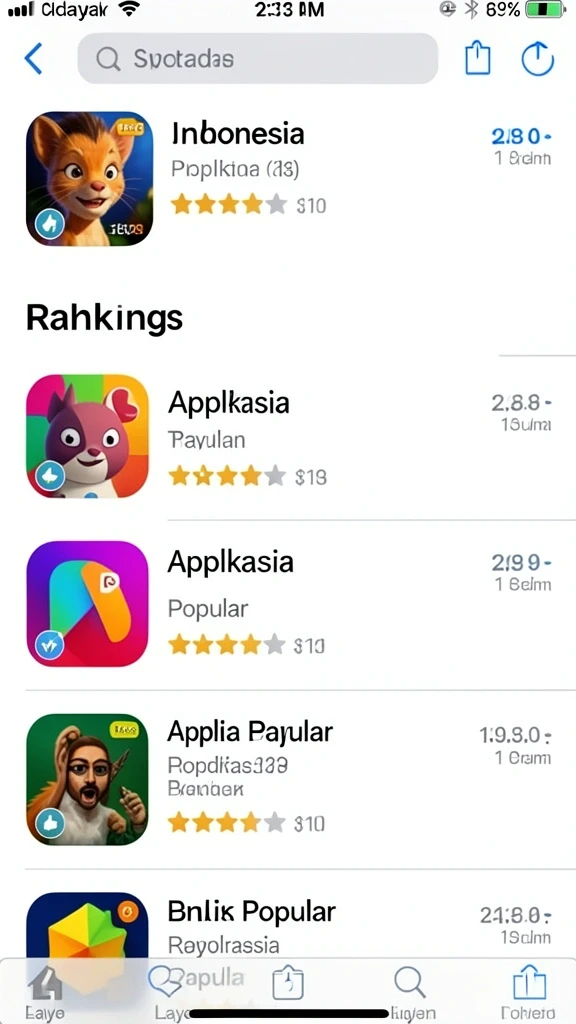576x1024 pixels.
Task: Tap the 2.80 price on Inbonesia
Action: [x=521, y=136]
